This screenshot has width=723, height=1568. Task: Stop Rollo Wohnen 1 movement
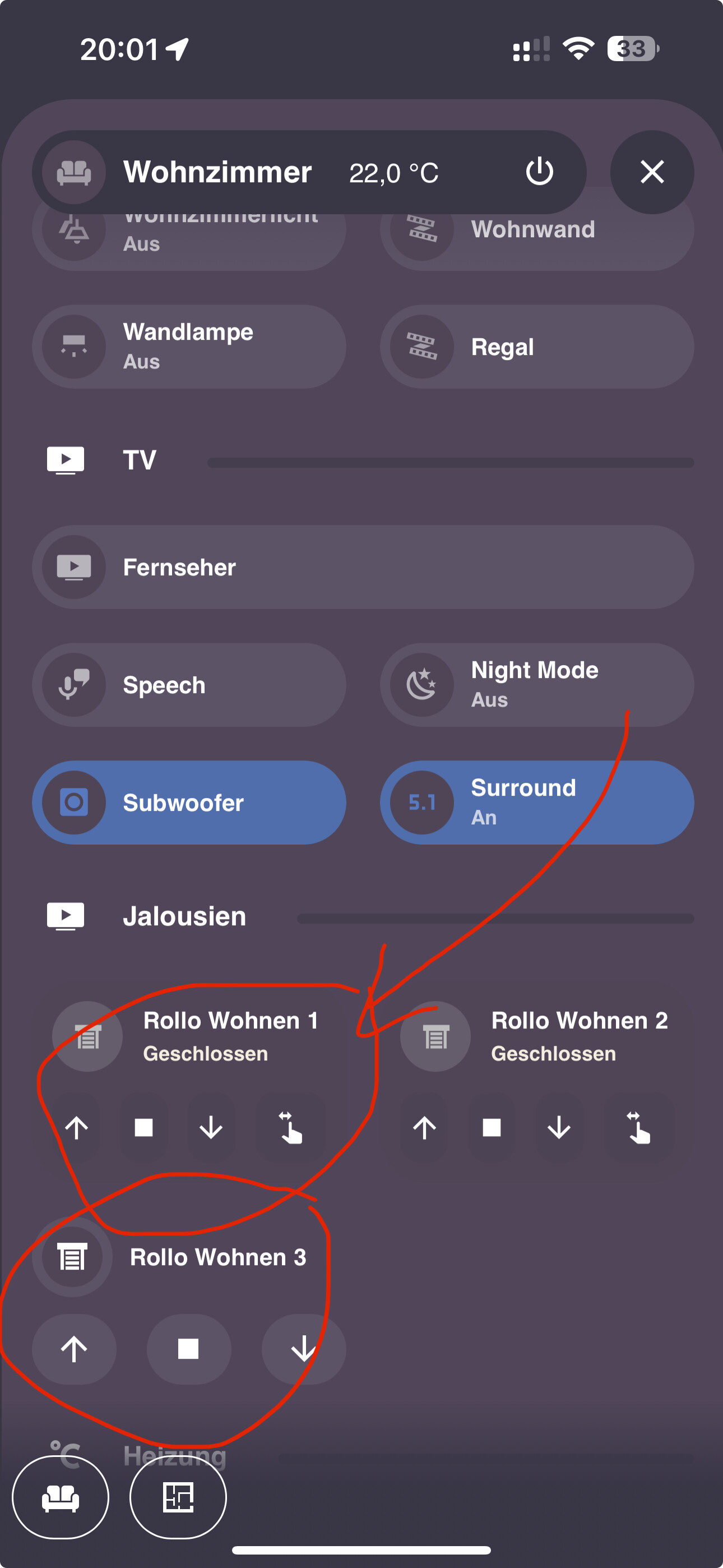pos(143,1128)
